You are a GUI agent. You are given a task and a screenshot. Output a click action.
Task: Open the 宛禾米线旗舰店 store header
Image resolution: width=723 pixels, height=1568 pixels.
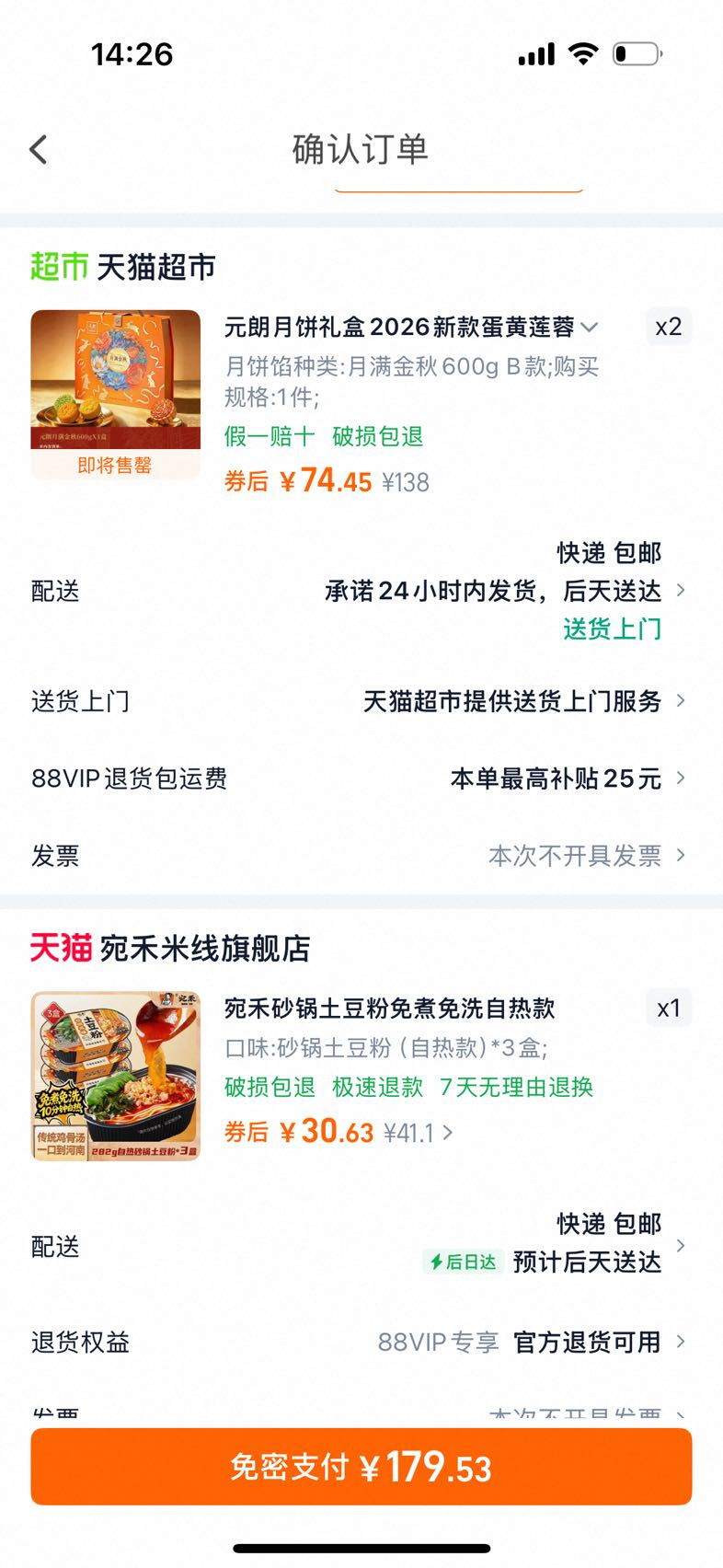[x=170, y=948]
